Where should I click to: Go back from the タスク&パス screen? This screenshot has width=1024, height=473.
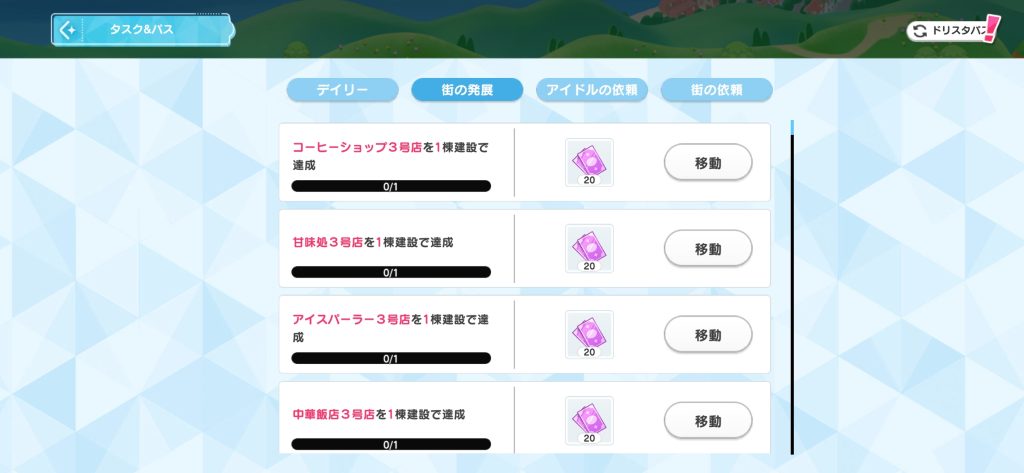68,30
